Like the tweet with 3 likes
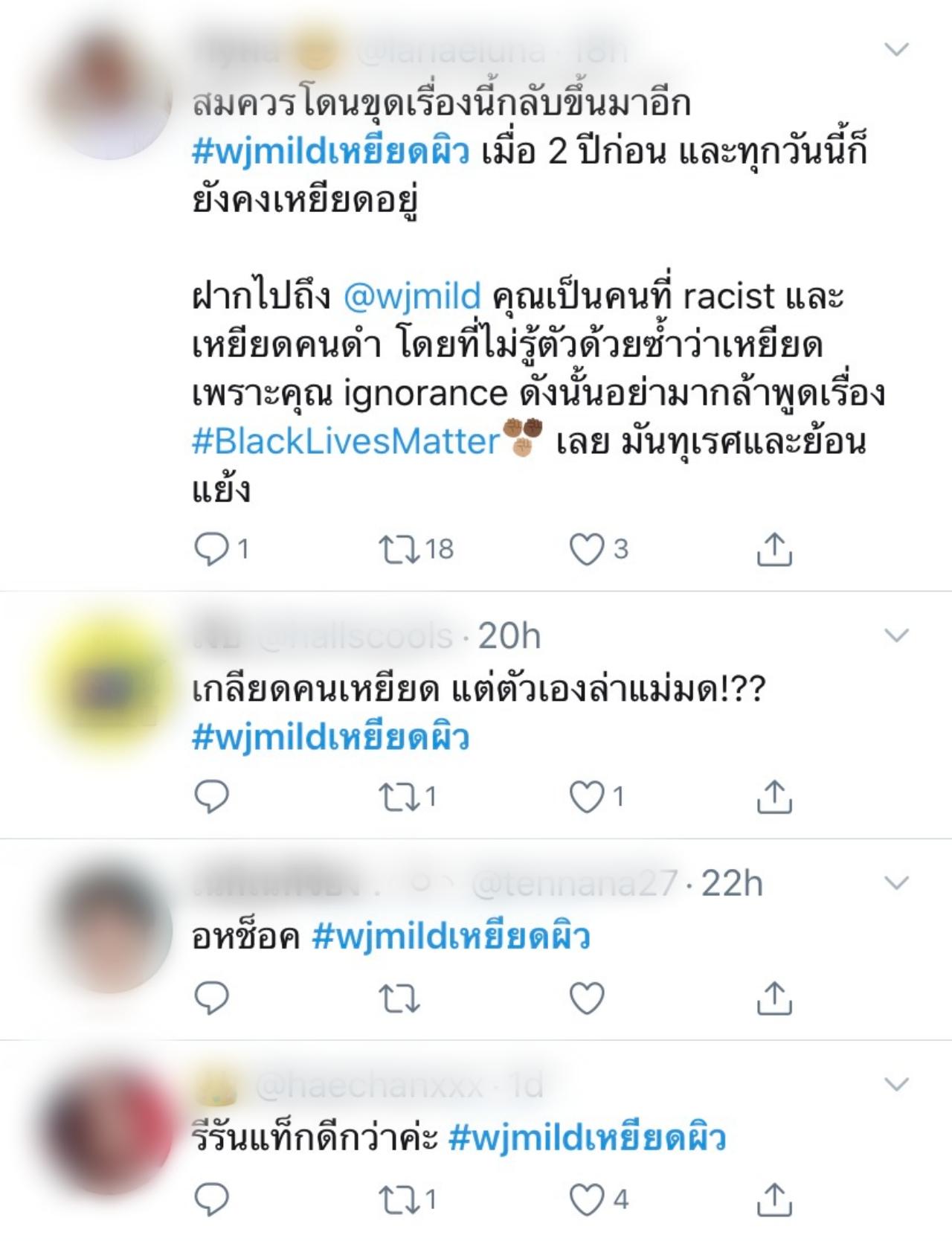The width and height of the screenshot is (952, 1241). point(587,550)
